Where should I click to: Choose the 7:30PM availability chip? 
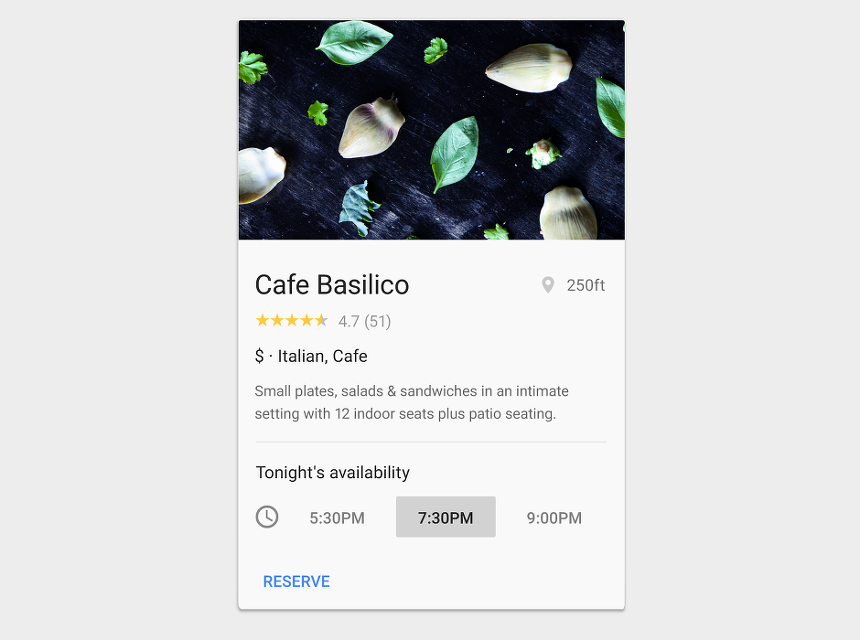pos(446,517)
